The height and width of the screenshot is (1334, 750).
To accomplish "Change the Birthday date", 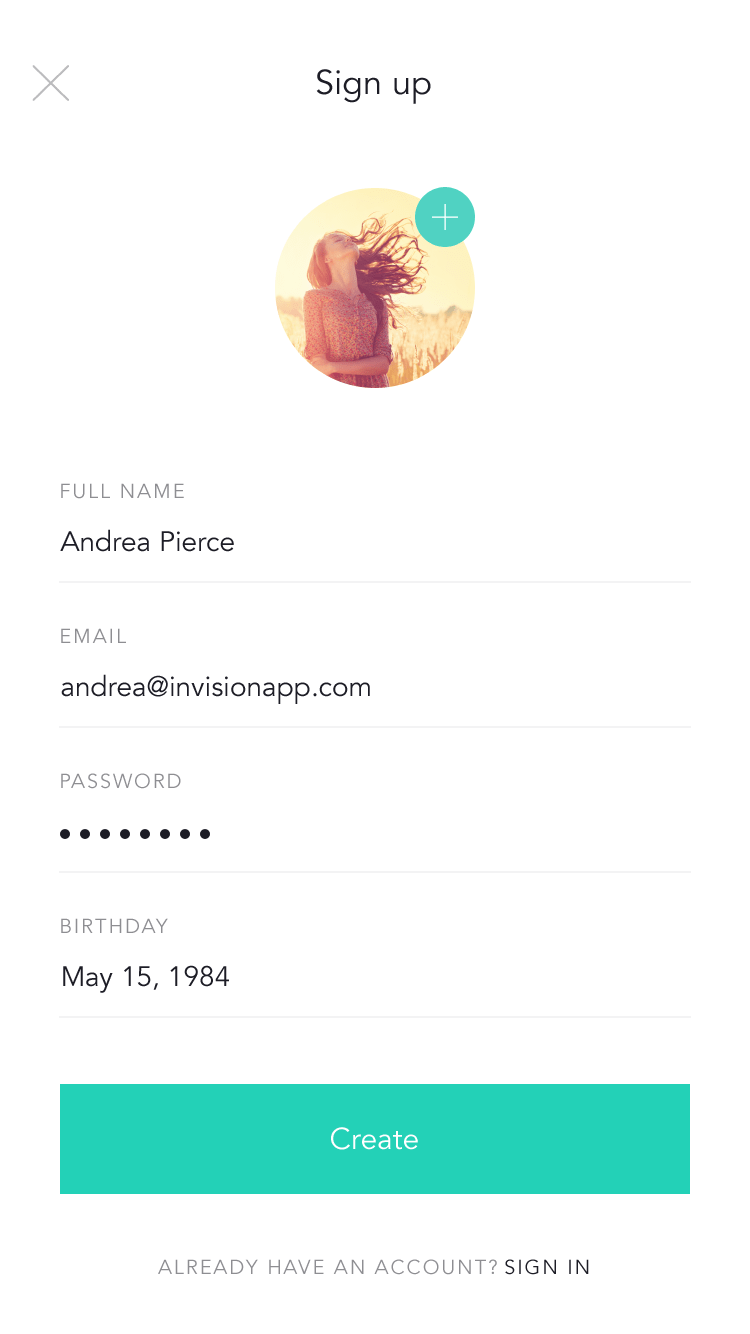I will 374,977.
